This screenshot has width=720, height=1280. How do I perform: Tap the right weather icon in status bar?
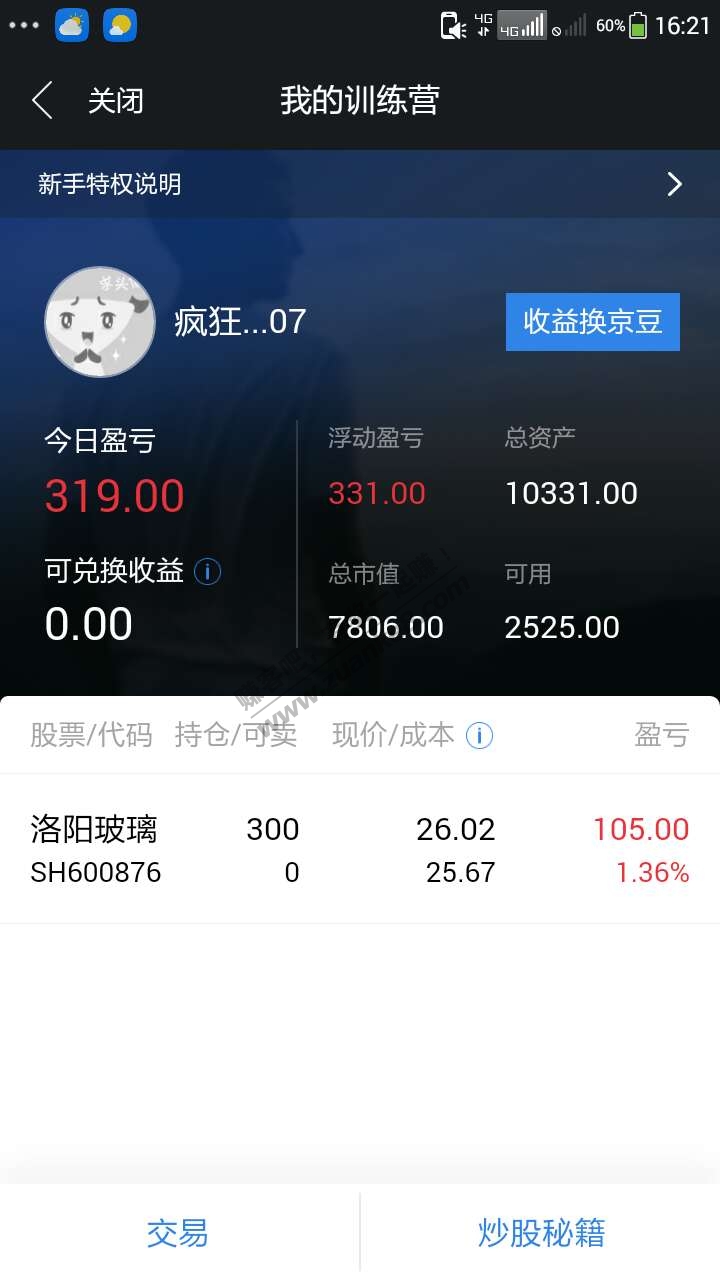pos(120,24)
